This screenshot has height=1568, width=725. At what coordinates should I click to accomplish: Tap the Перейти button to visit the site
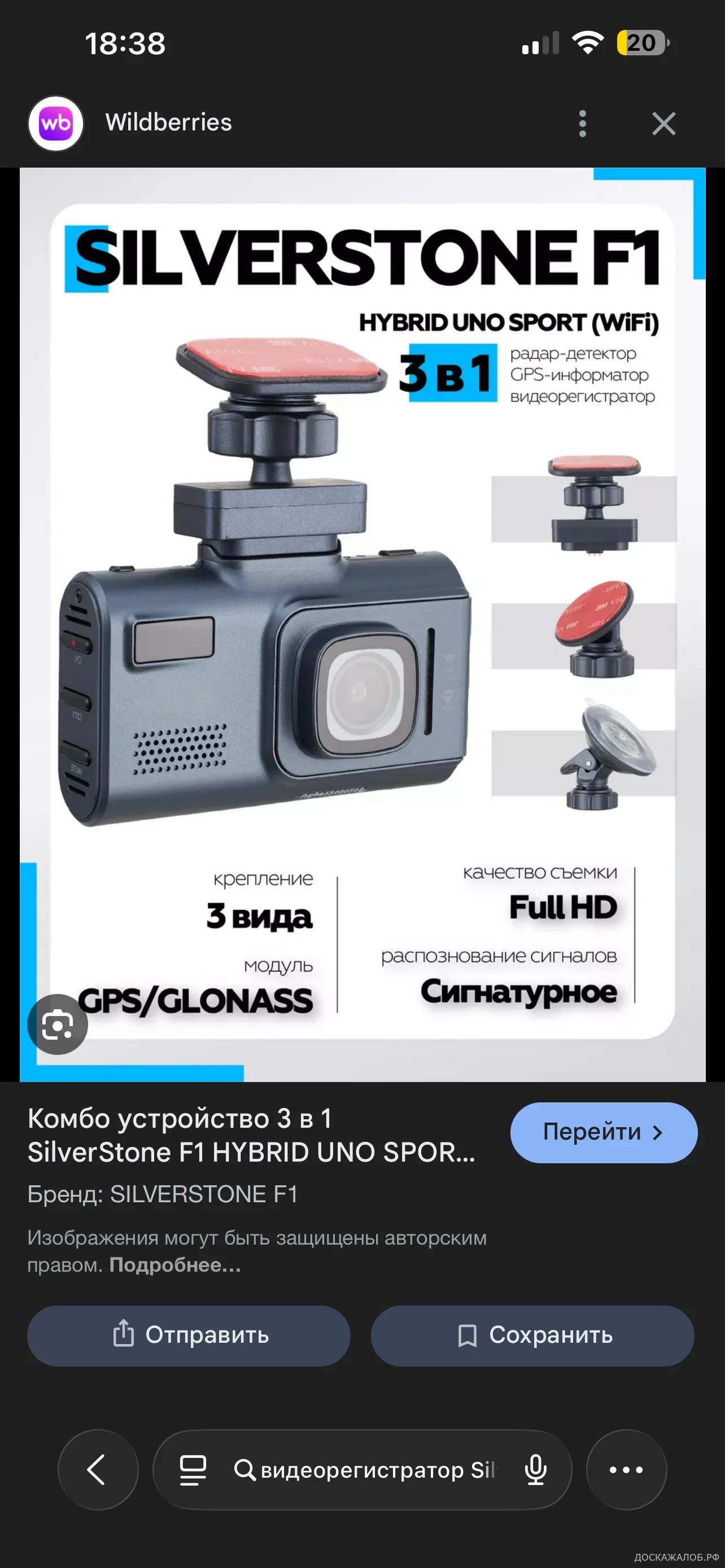[603, 1132]
